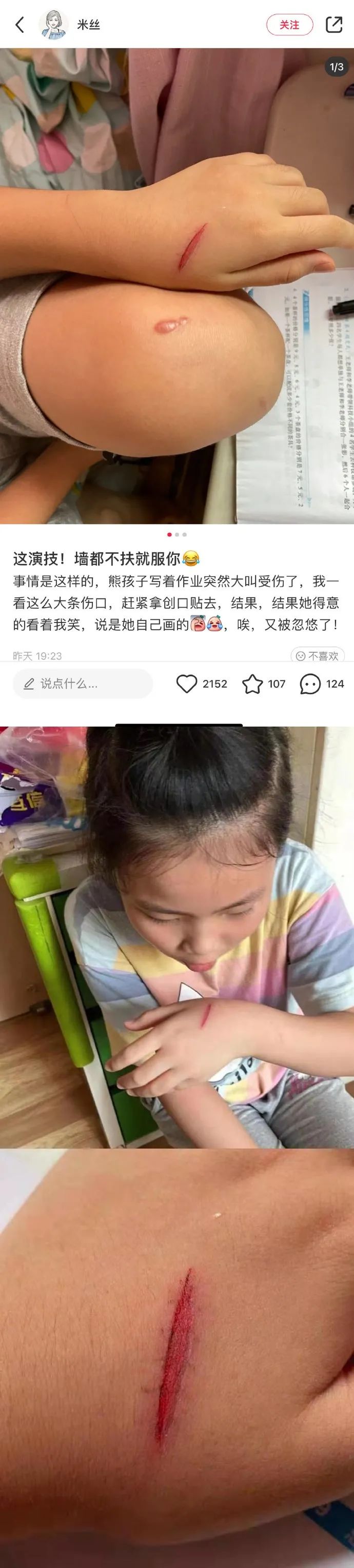Open 米丝's profile avatar
Screen dimensions: 354x1568
pyautogui.click(x=54, y=25)
